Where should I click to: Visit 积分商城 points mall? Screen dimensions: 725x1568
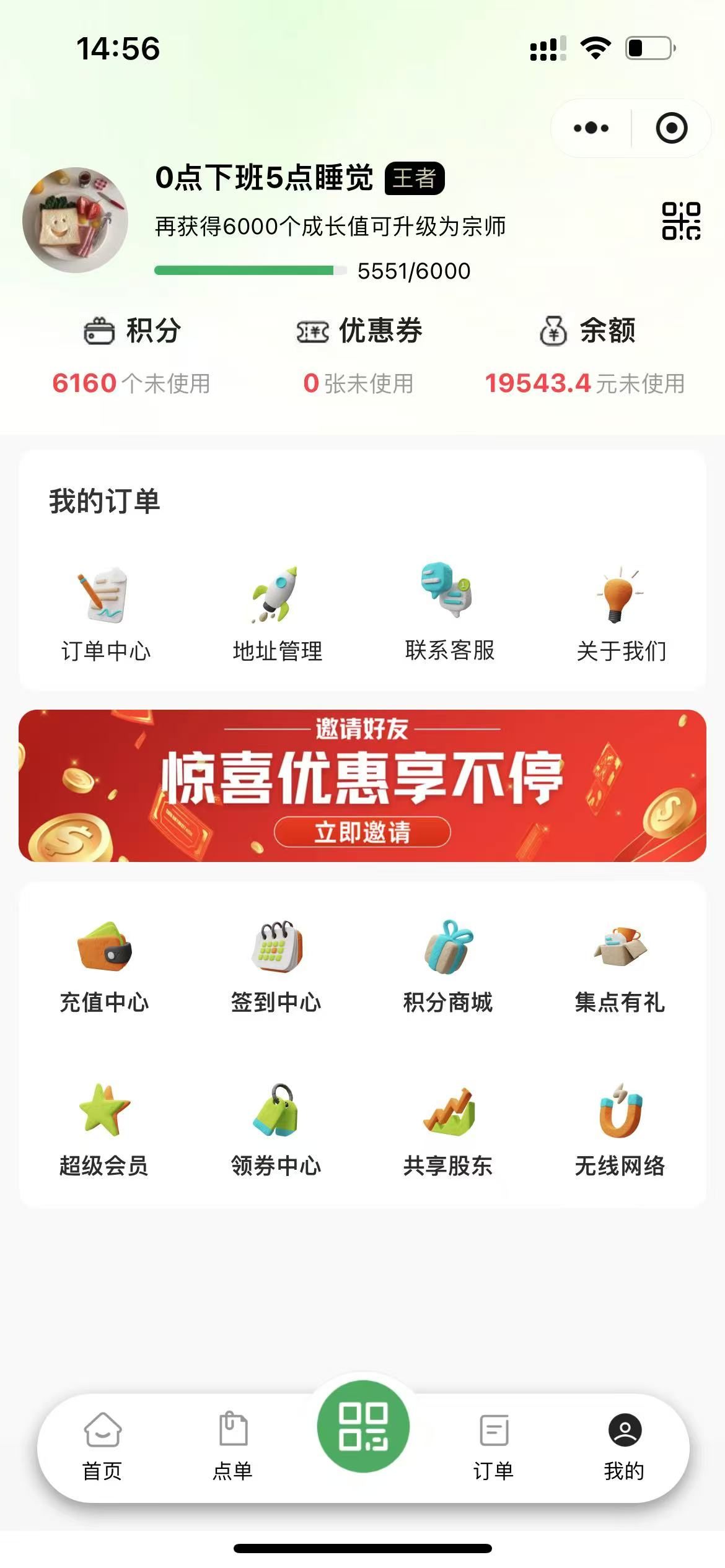[x=448, y=966]
